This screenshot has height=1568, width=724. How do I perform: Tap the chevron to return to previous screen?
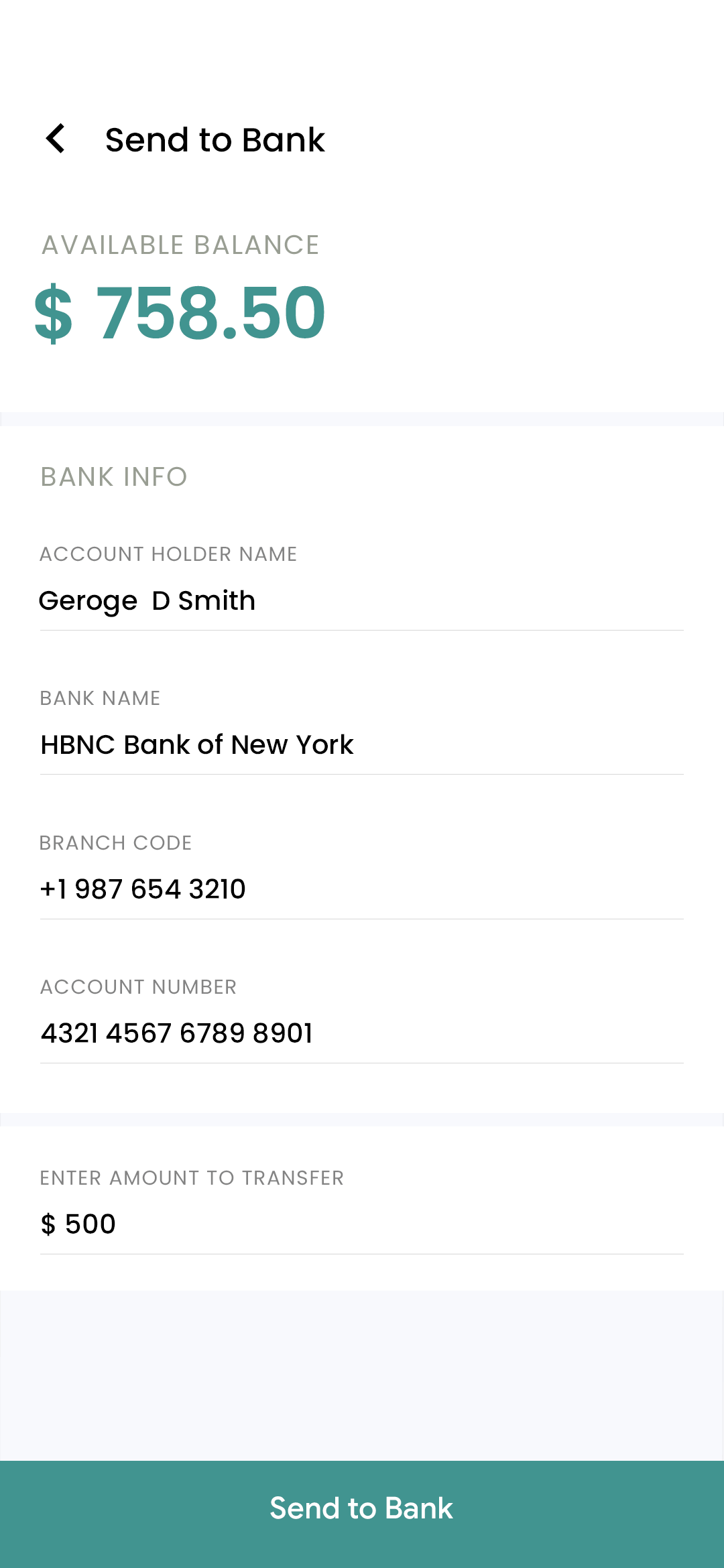(56, 139)
